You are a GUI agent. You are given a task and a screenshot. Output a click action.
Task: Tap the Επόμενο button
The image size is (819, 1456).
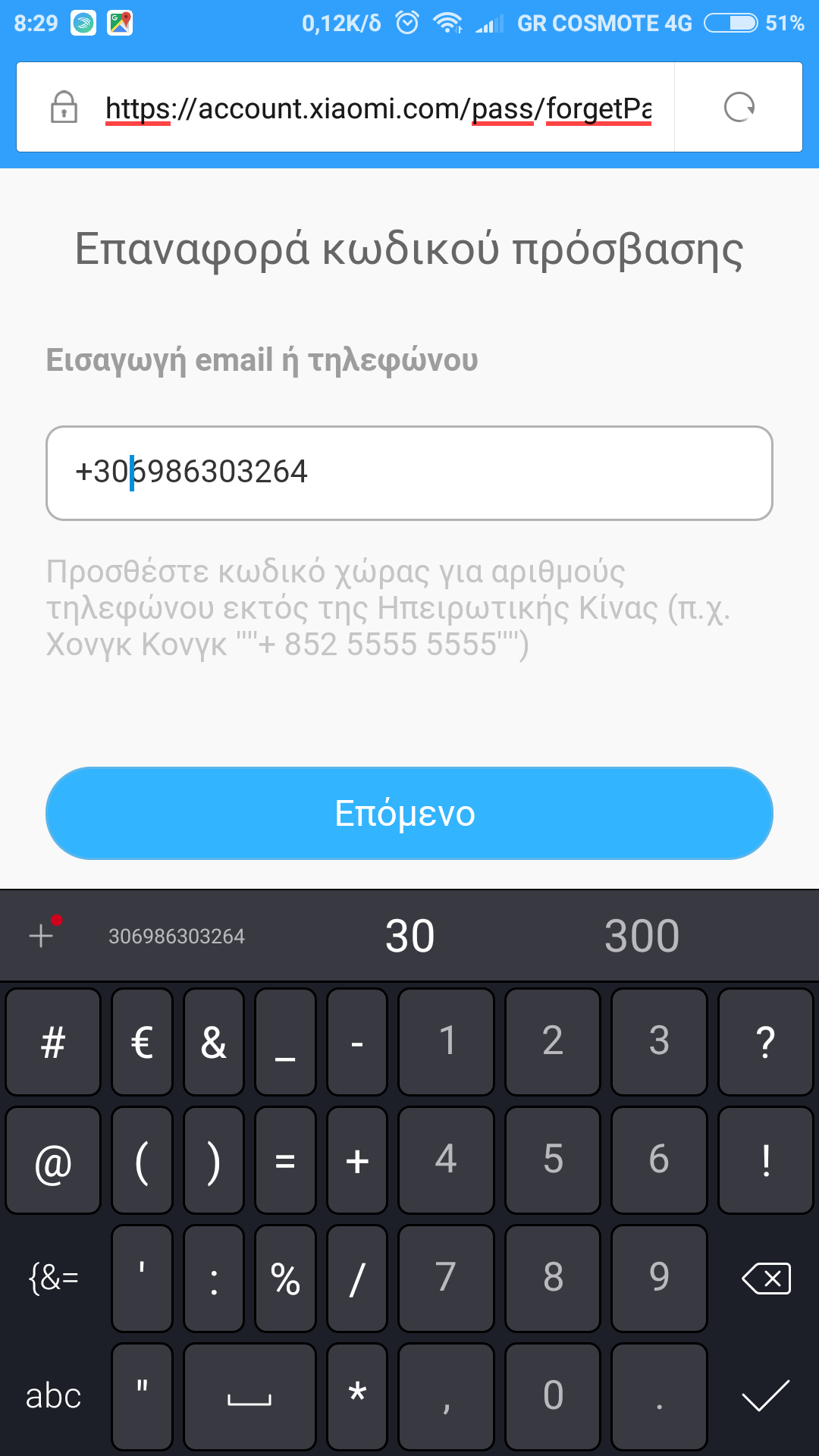pos(409,813)
